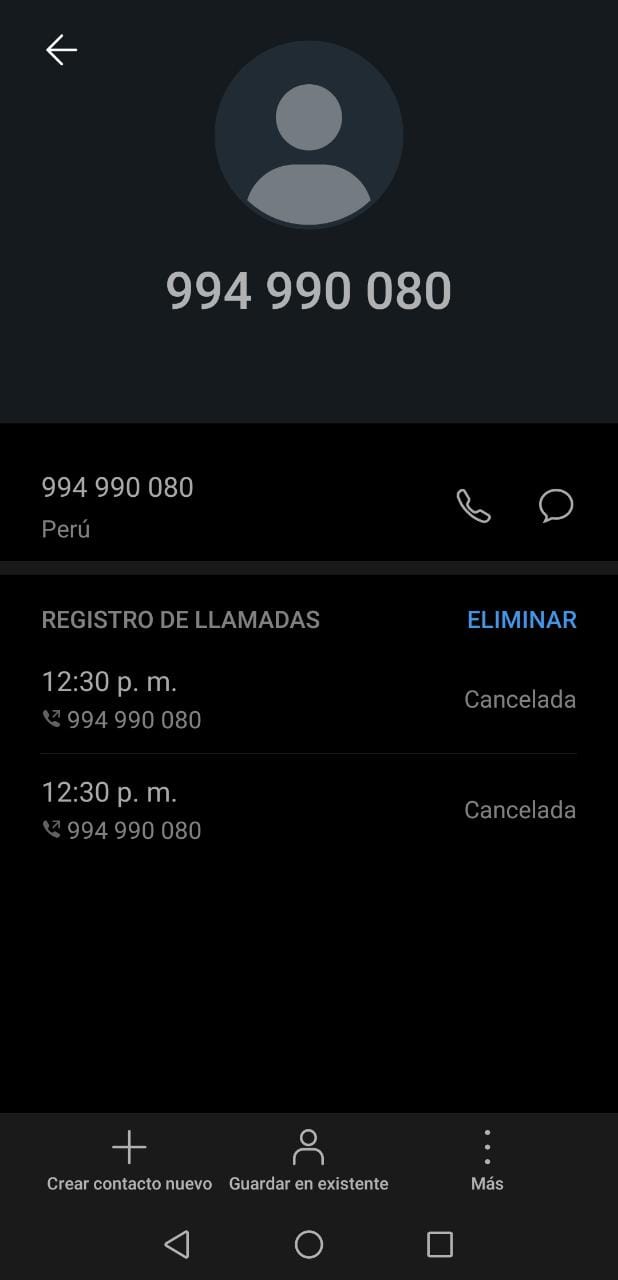Tap the system home button
This screenshot has width=618, height=1280.
tap(309, 1244)
